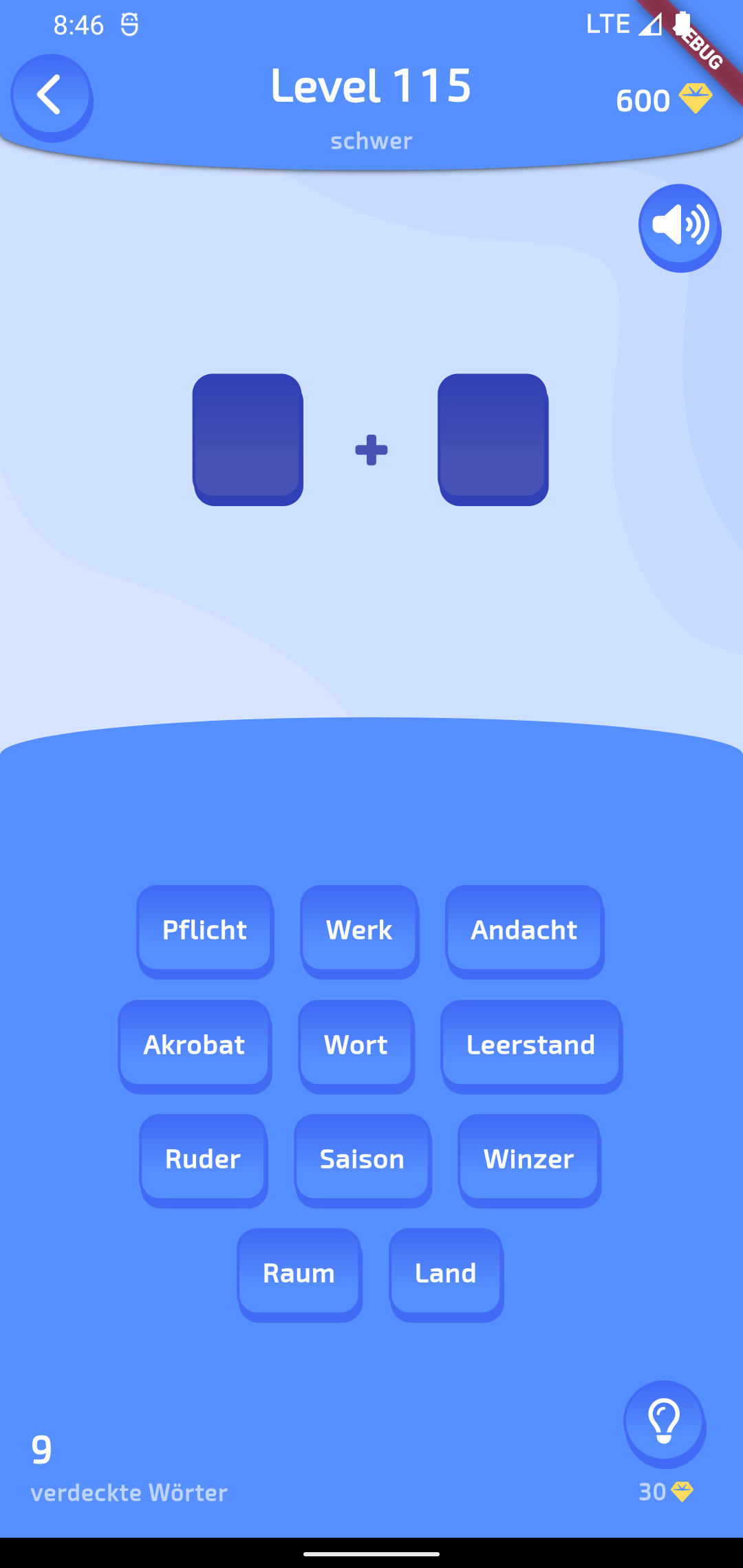Go back using the arrow button

click(x=51, y=95)
